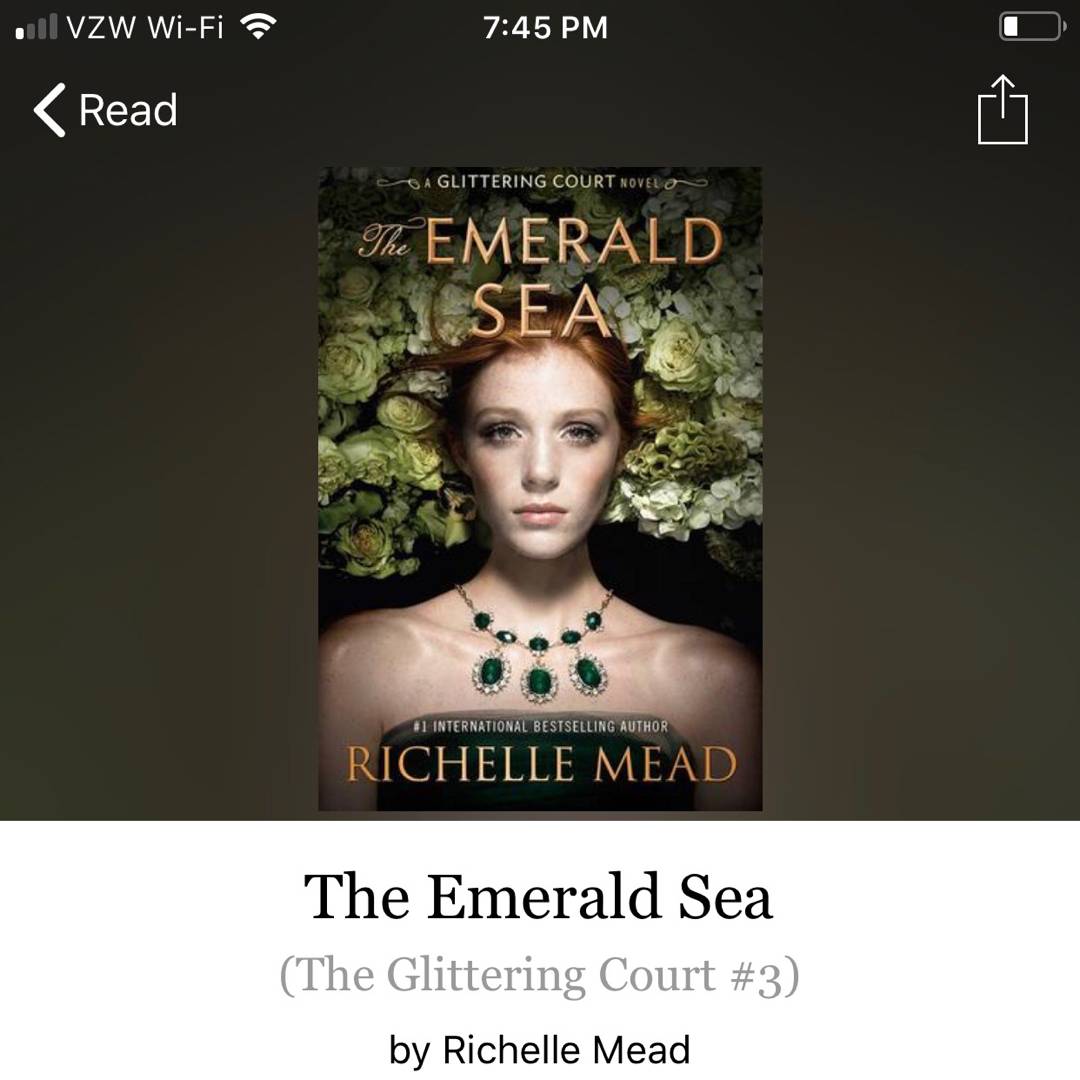Open The Emerald Sea cover image

point(540,488)
